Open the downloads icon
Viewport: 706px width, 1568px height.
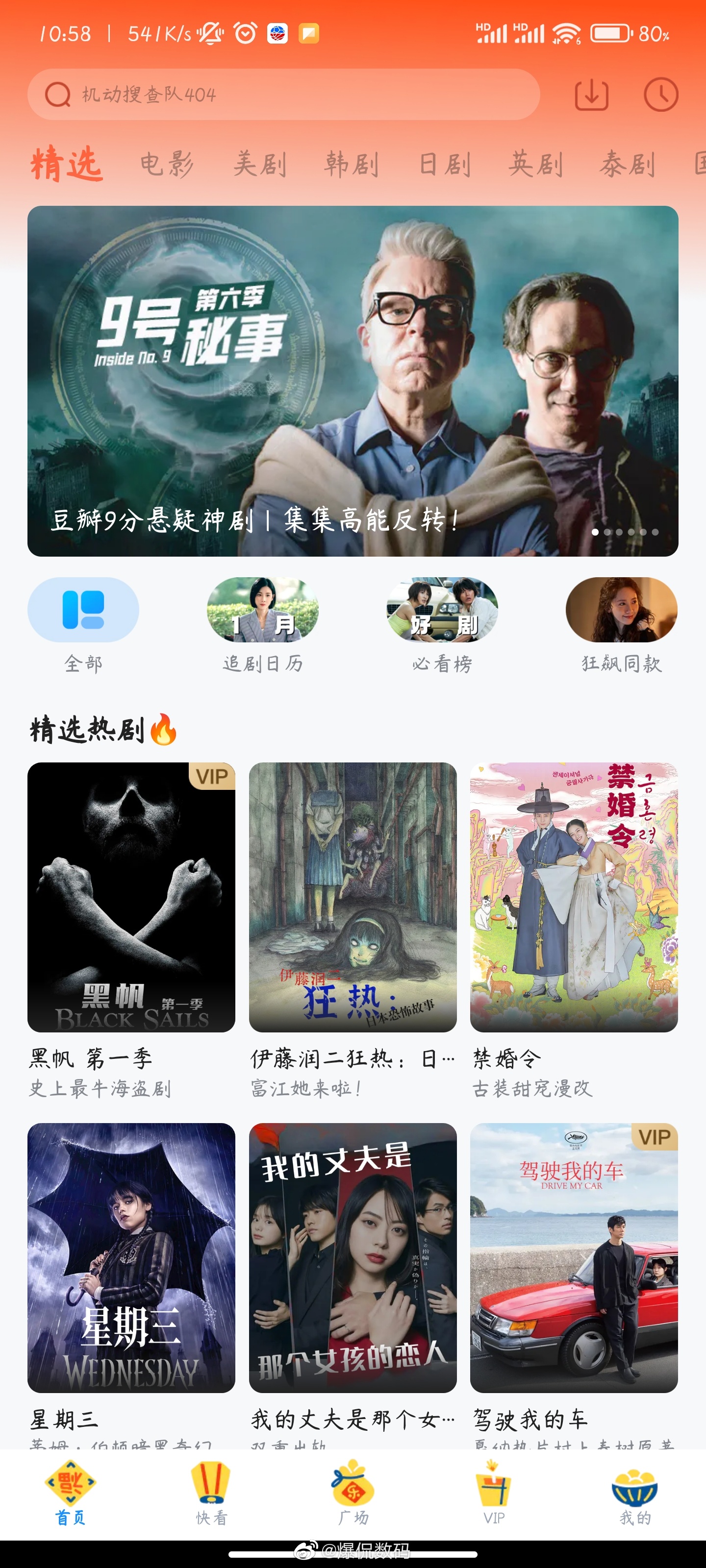[x=591, y=95]
